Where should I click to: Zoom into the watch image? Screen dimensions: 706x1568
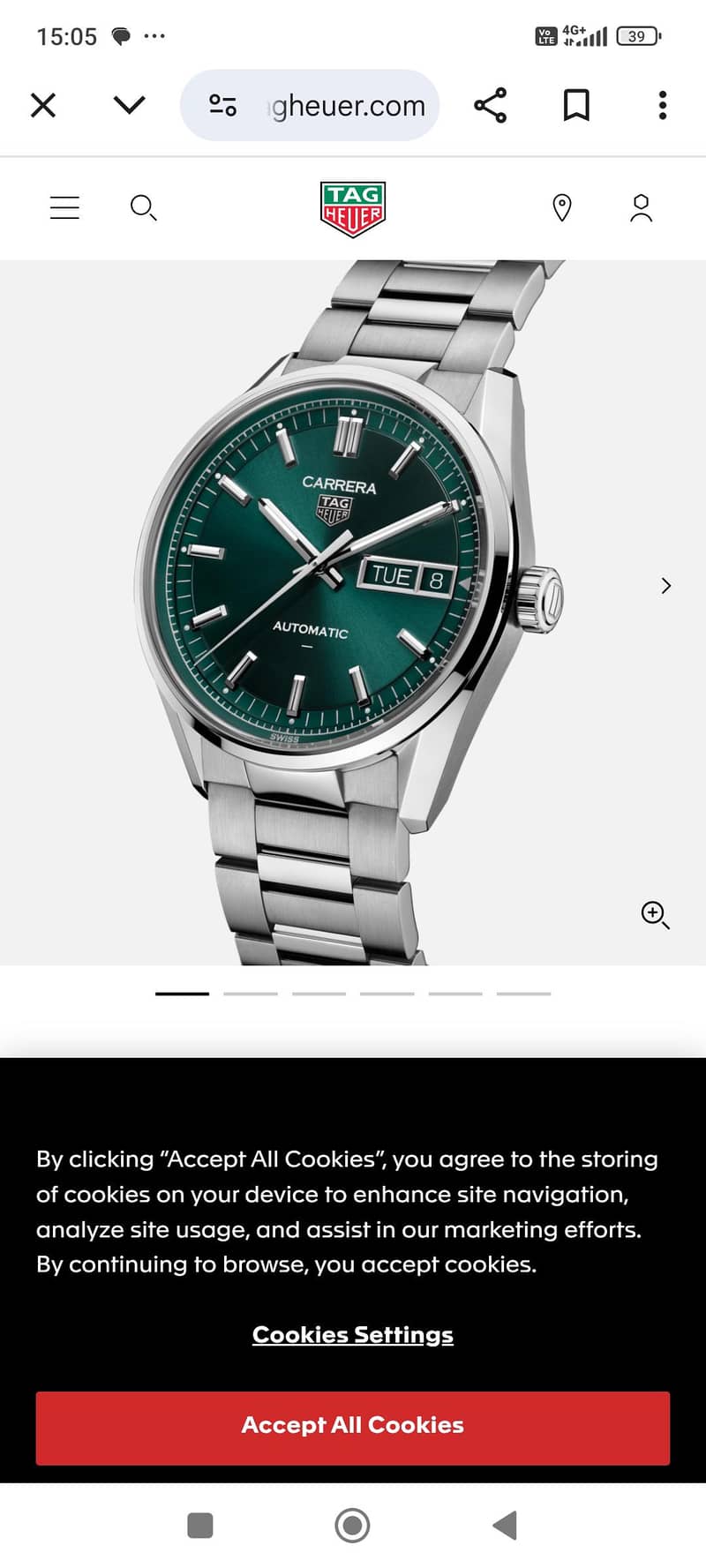pos(655,915)
